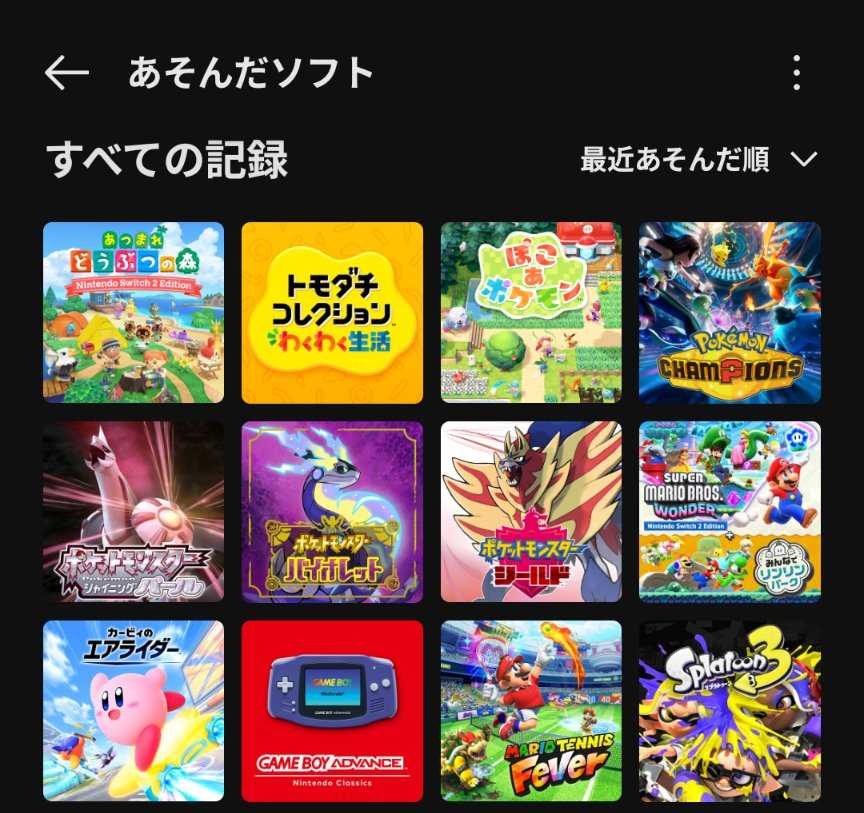View ポケットモンスター シャイニングパール record
Image resolution: width=864 pixels, height=813 pixels.
point(133,511)
